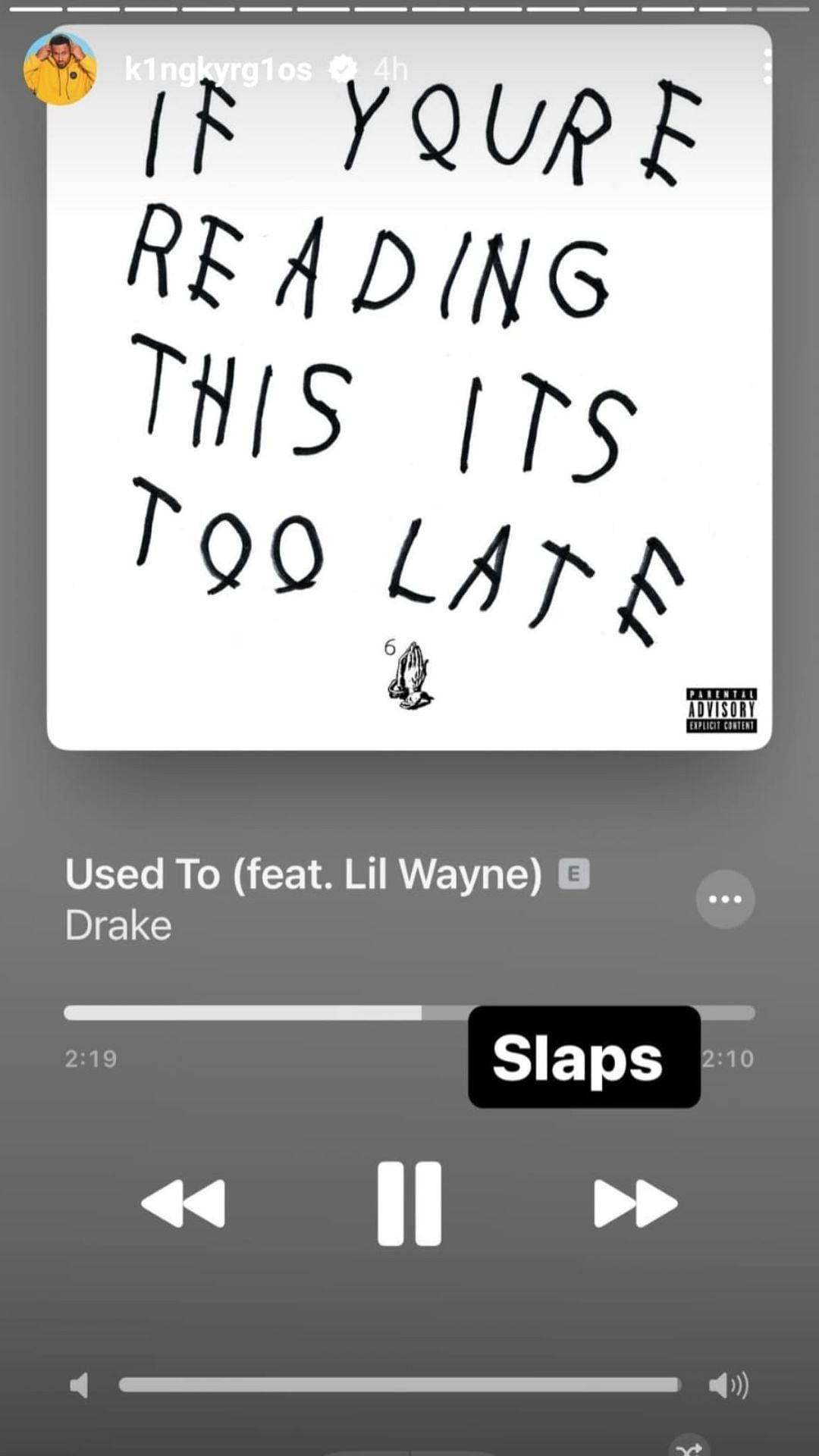Tap the k1ngkyrg1os username
The width and height of the screenshot is (819, 1456).
218,70
